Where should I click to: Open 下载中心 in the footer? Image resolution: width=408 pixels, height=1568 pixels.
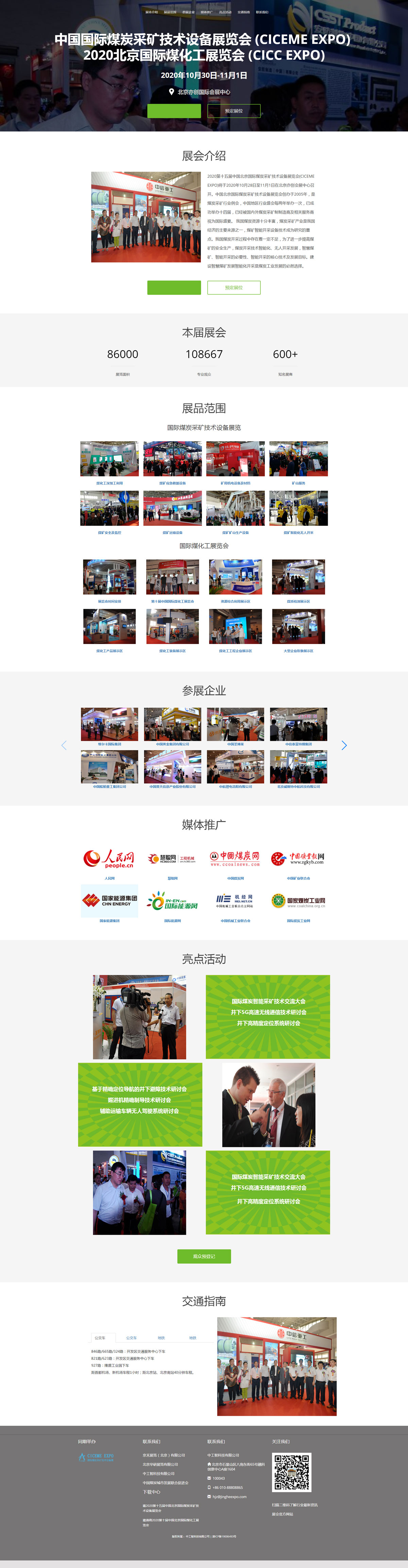click(x=152, y=1492)
